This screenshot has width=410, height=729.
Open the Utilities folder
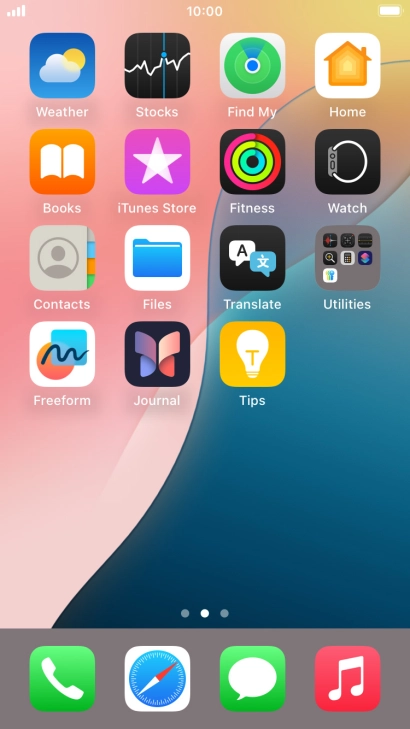348,258
